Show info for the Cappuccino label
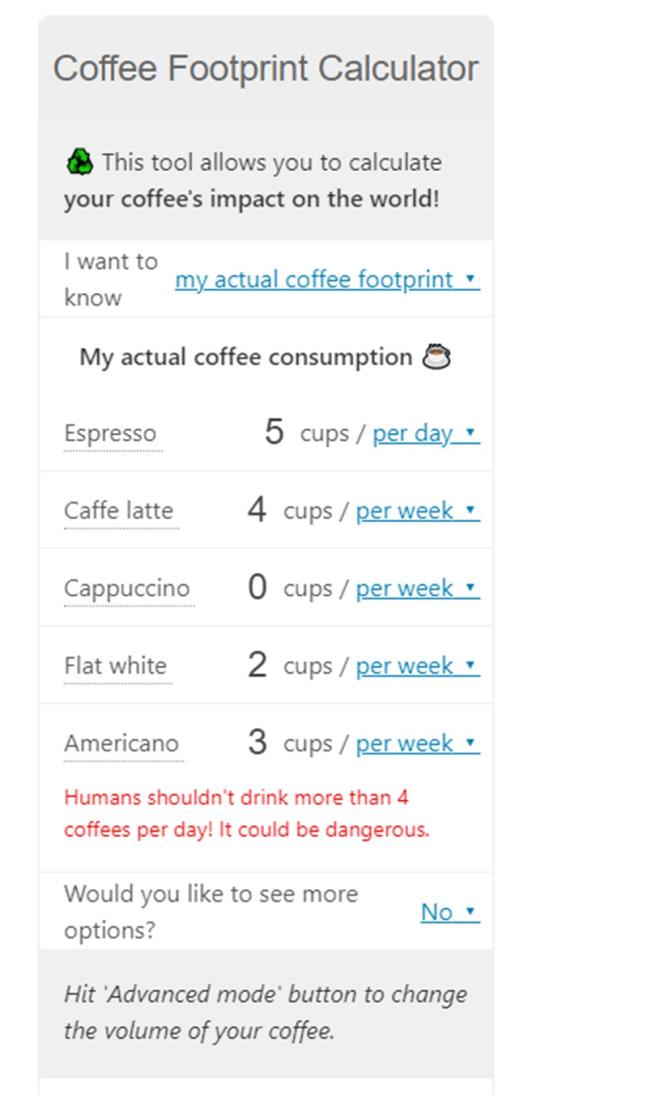The image size is (660, 1095). [x=126, y=588]
